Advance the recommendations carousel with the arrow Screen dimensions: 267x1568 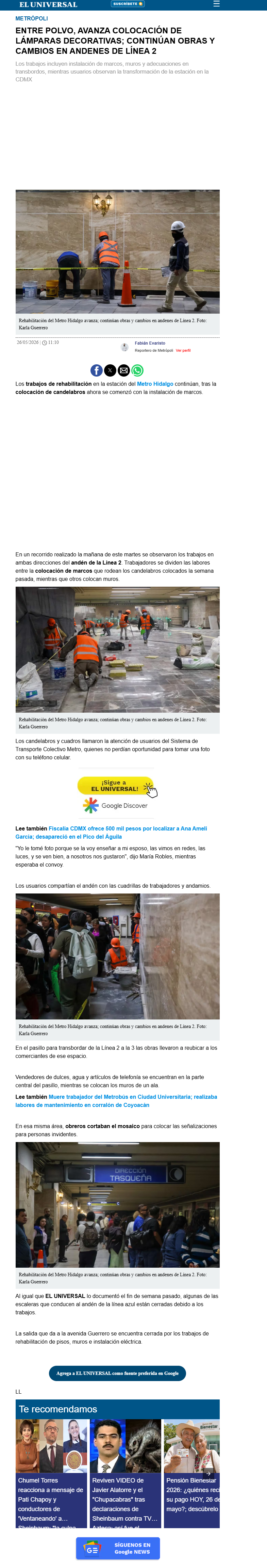(208, 1474)
